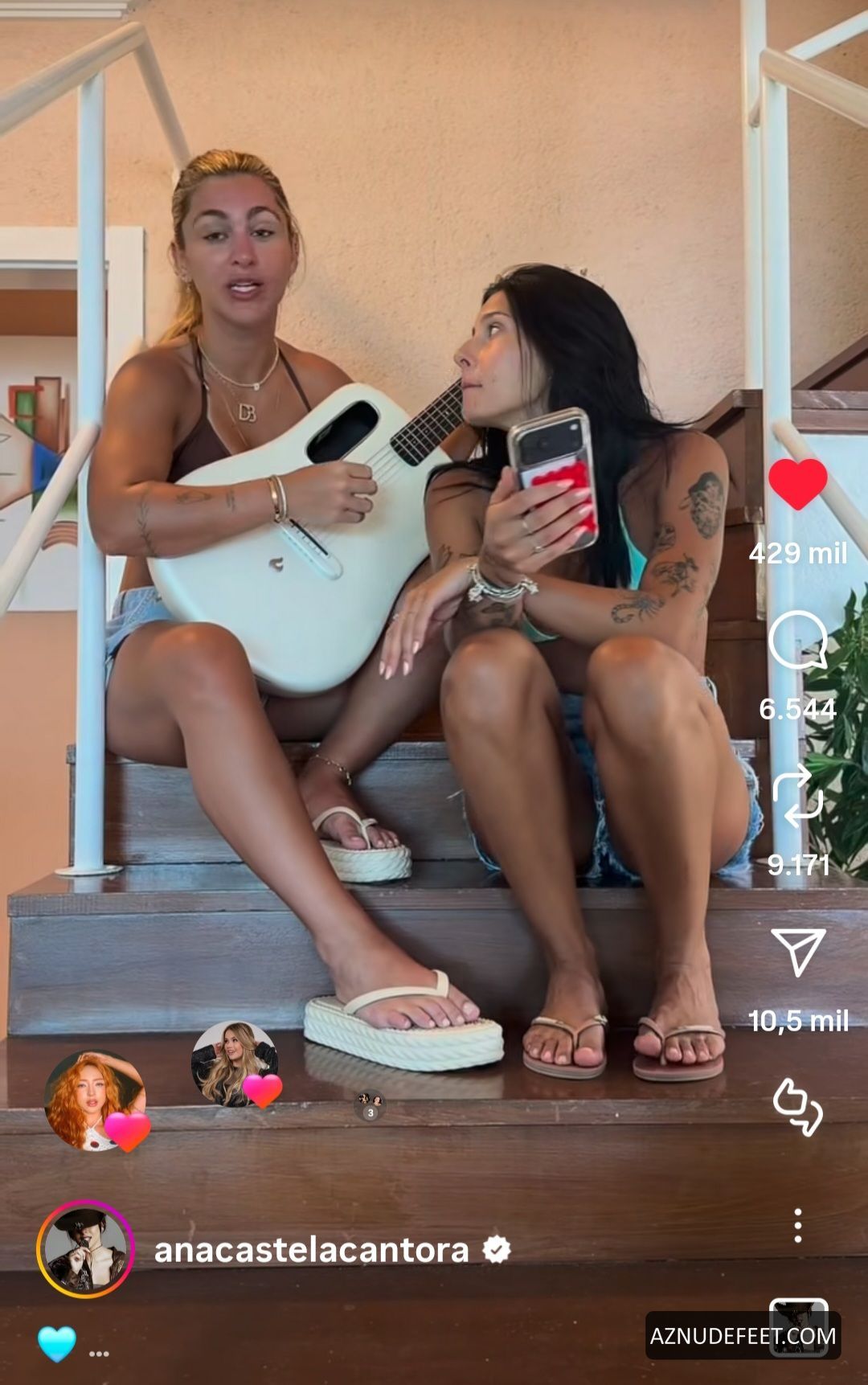868x1385 pixels.
Task: Open the reel's audio track thumbnail
Action: [x=798, y=1326]
